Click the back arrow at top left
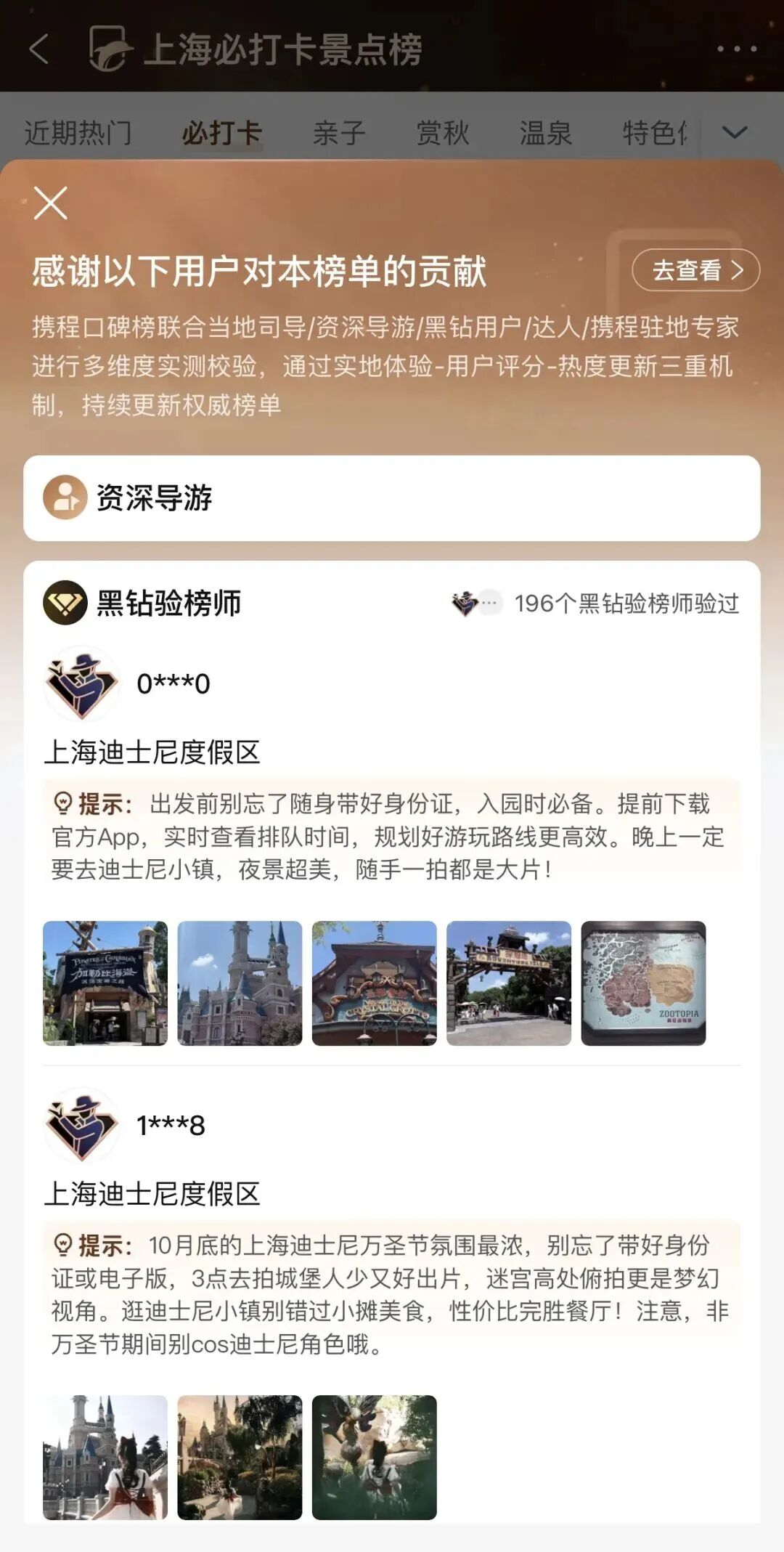Image resolution: width=784 pixels, height=1552 pixels. point(40,50)
